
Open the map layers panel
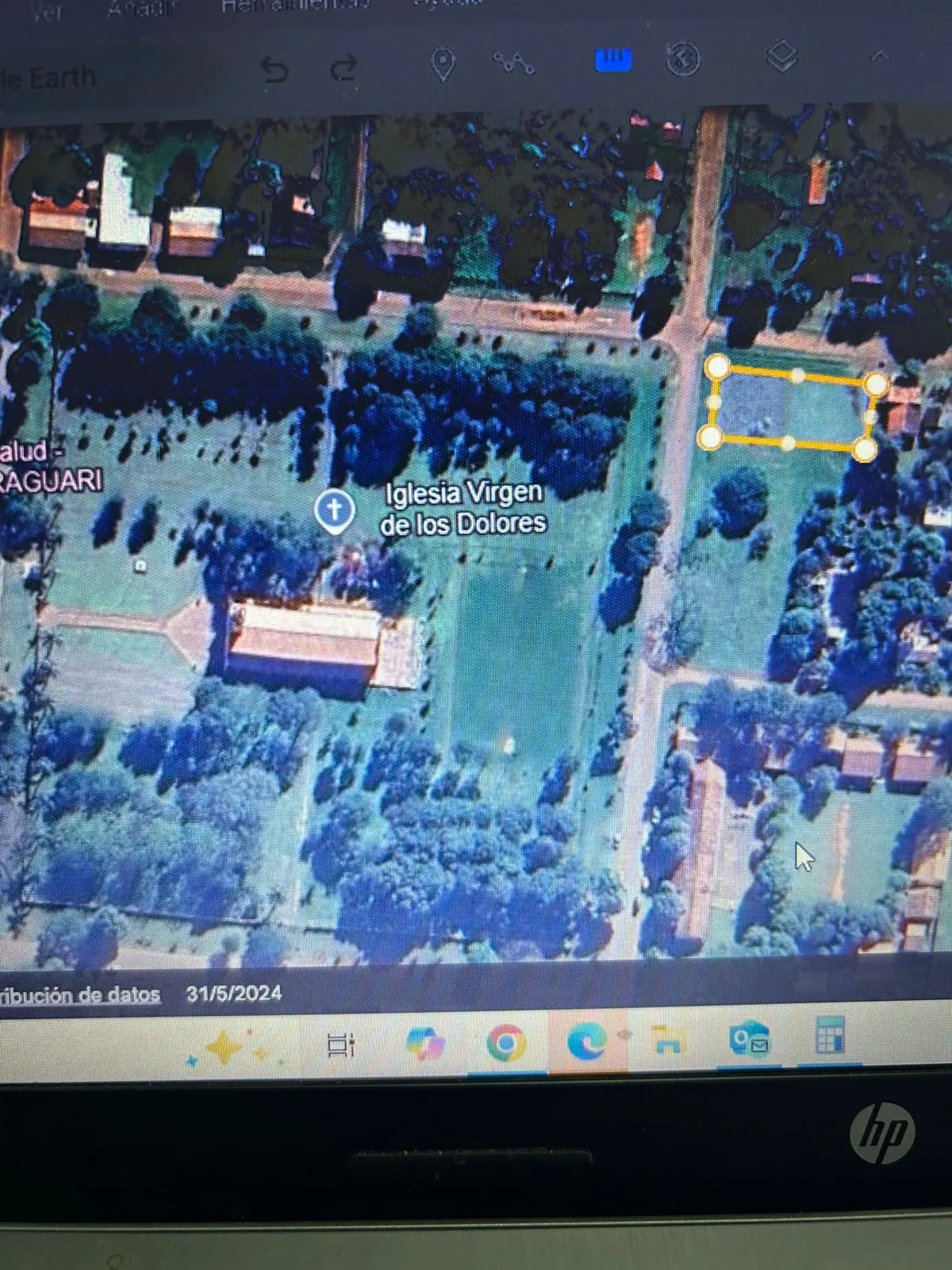click(781, 56)
